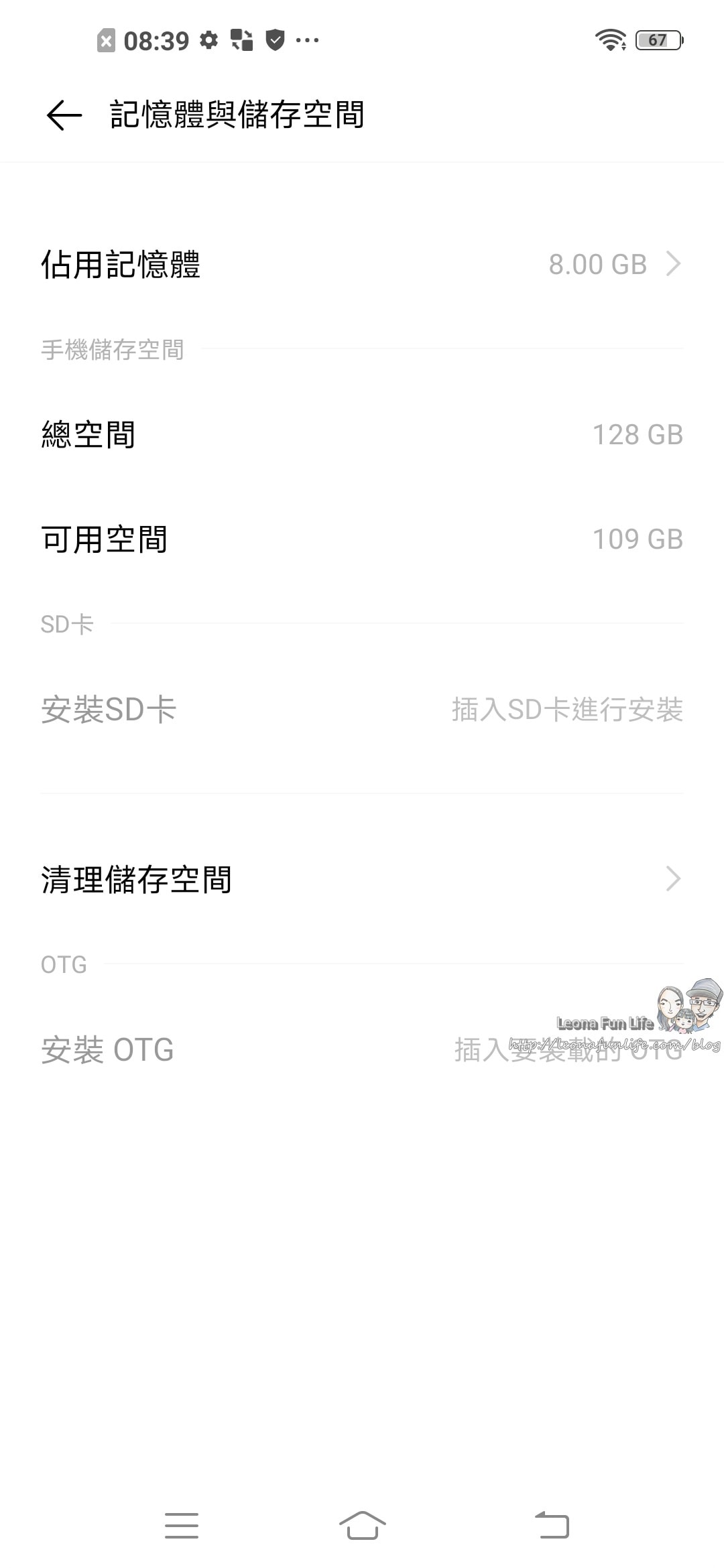Screen dimensions: 724x1568
Task: Go back from 記憶體與儲存空間 screen
Action: [x=64, y=115]
